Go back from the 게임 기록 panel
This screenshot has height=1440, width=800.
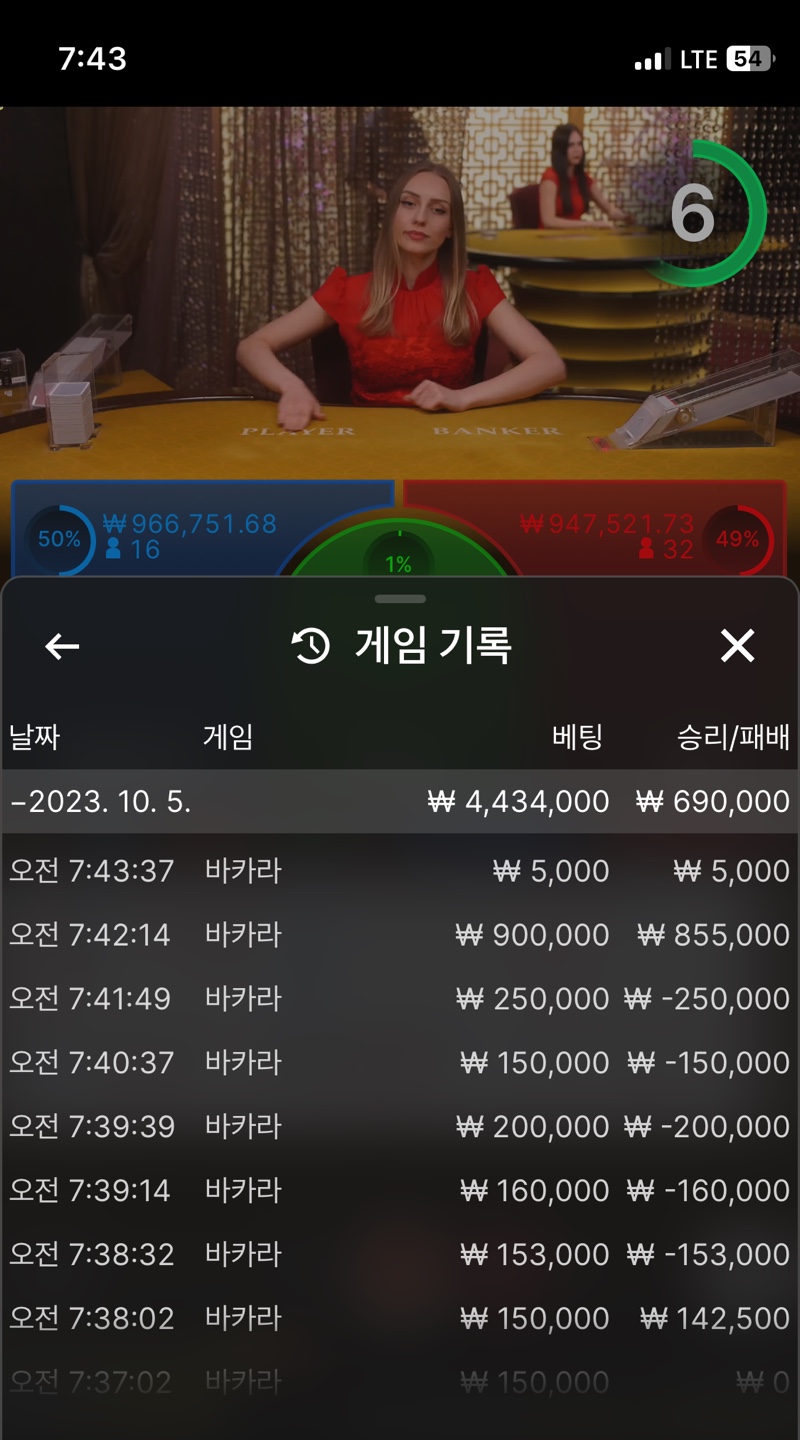[62, 647]
